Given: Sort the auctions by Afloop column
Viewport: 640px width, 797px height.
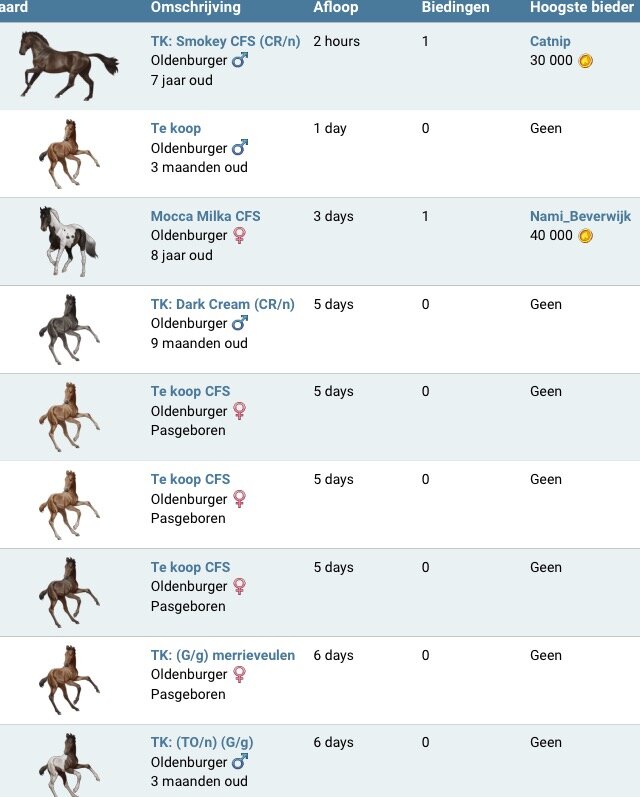Looking at the screenshot, I should 335,8.
